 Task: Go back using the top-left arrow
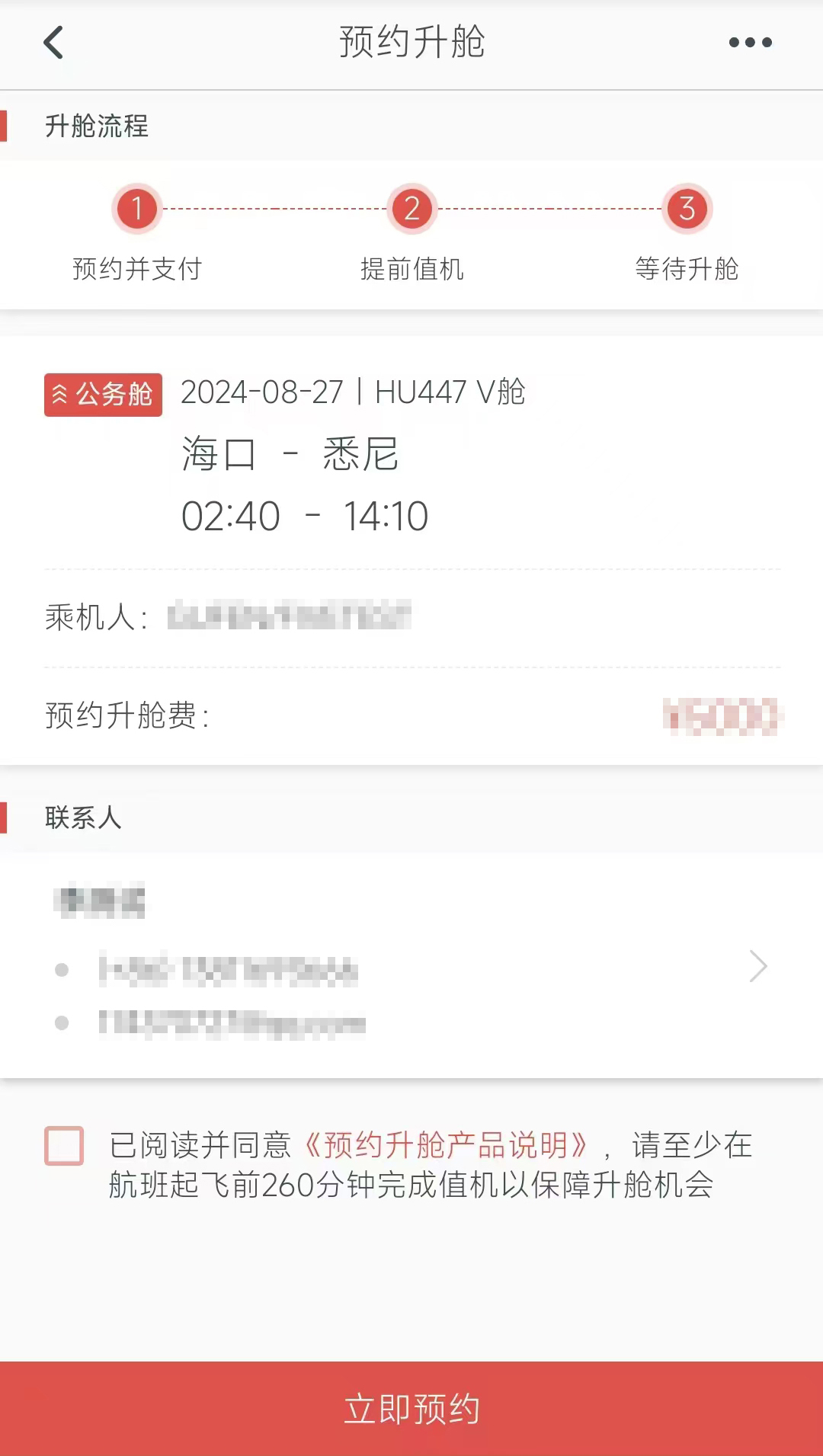point(53,43)
